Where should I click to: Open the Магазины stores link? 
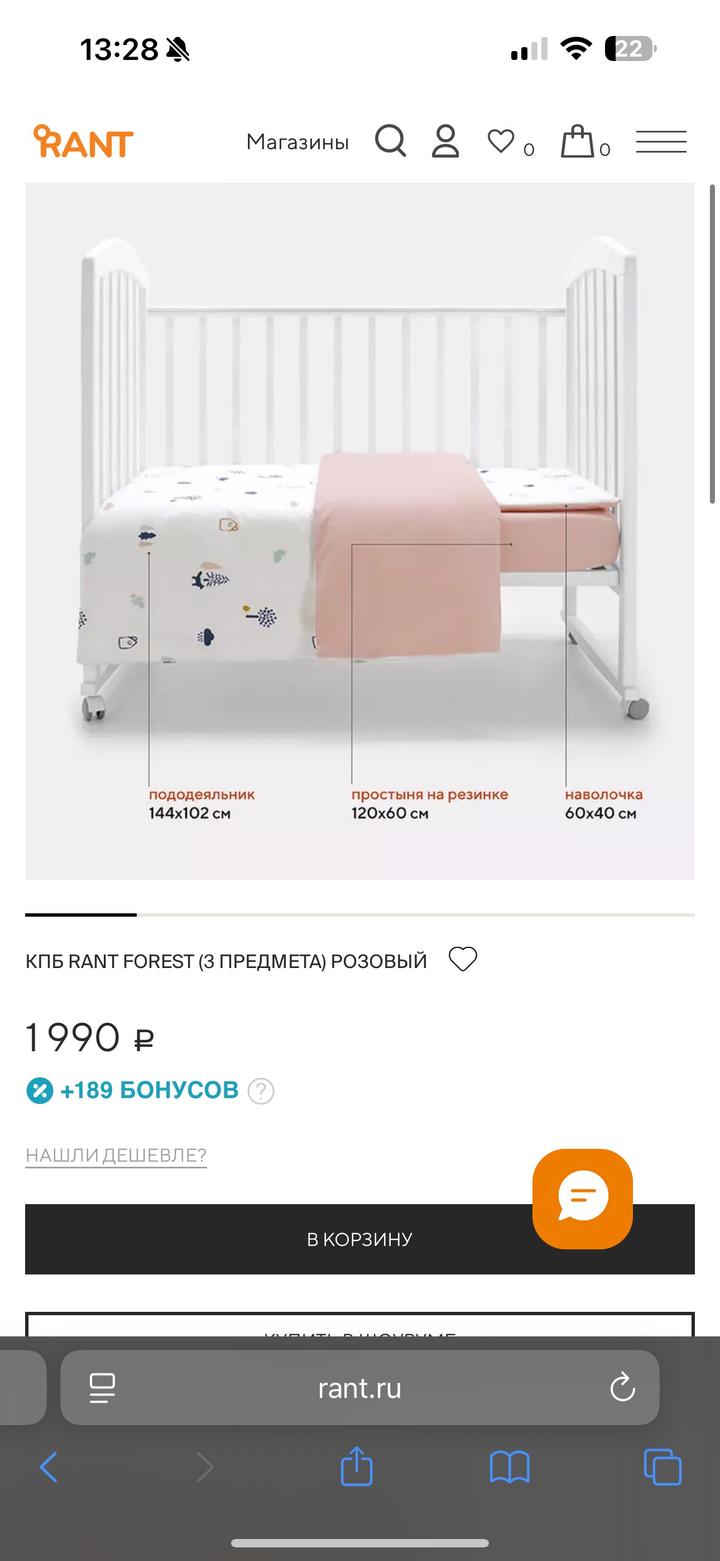(297, 142)
